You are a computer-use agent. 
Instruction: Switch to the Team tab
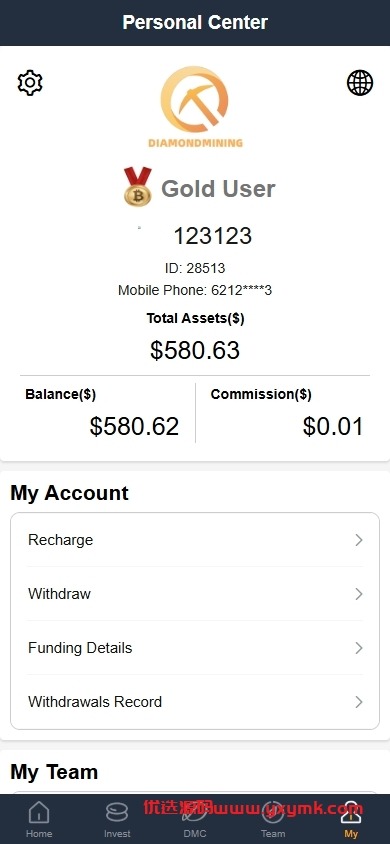[273, 819]
